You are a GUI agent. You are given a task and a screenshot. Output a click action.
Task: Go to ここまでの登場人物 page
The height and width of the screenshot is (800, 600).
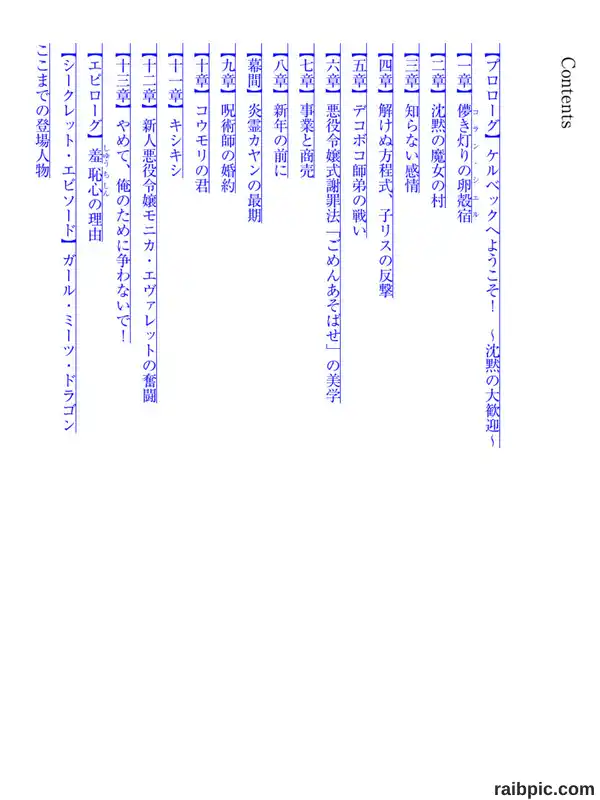[42, 111]
